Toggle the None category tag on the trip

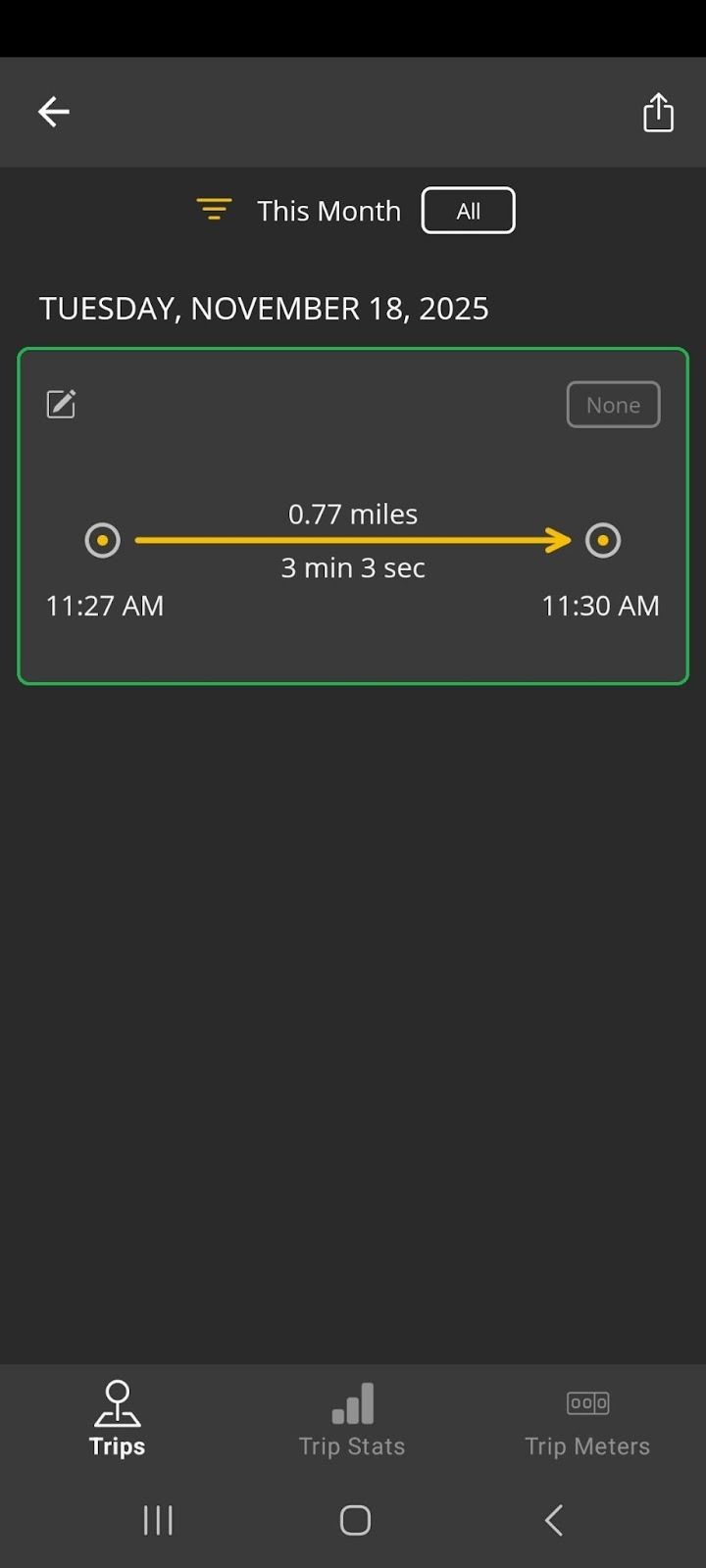click(613, 404)
